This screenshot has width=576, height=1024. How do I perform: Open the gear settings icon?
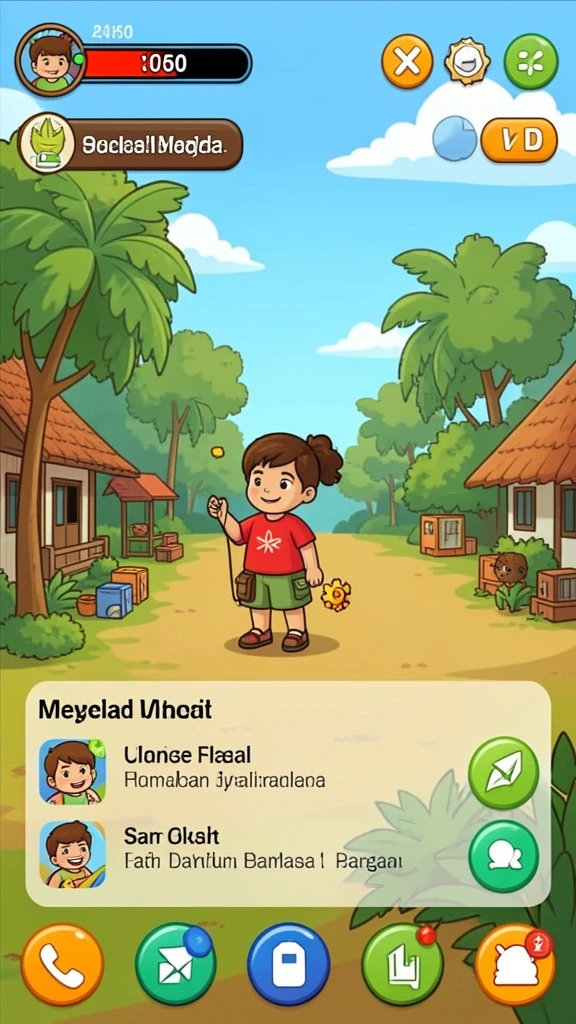pos(466,61)
